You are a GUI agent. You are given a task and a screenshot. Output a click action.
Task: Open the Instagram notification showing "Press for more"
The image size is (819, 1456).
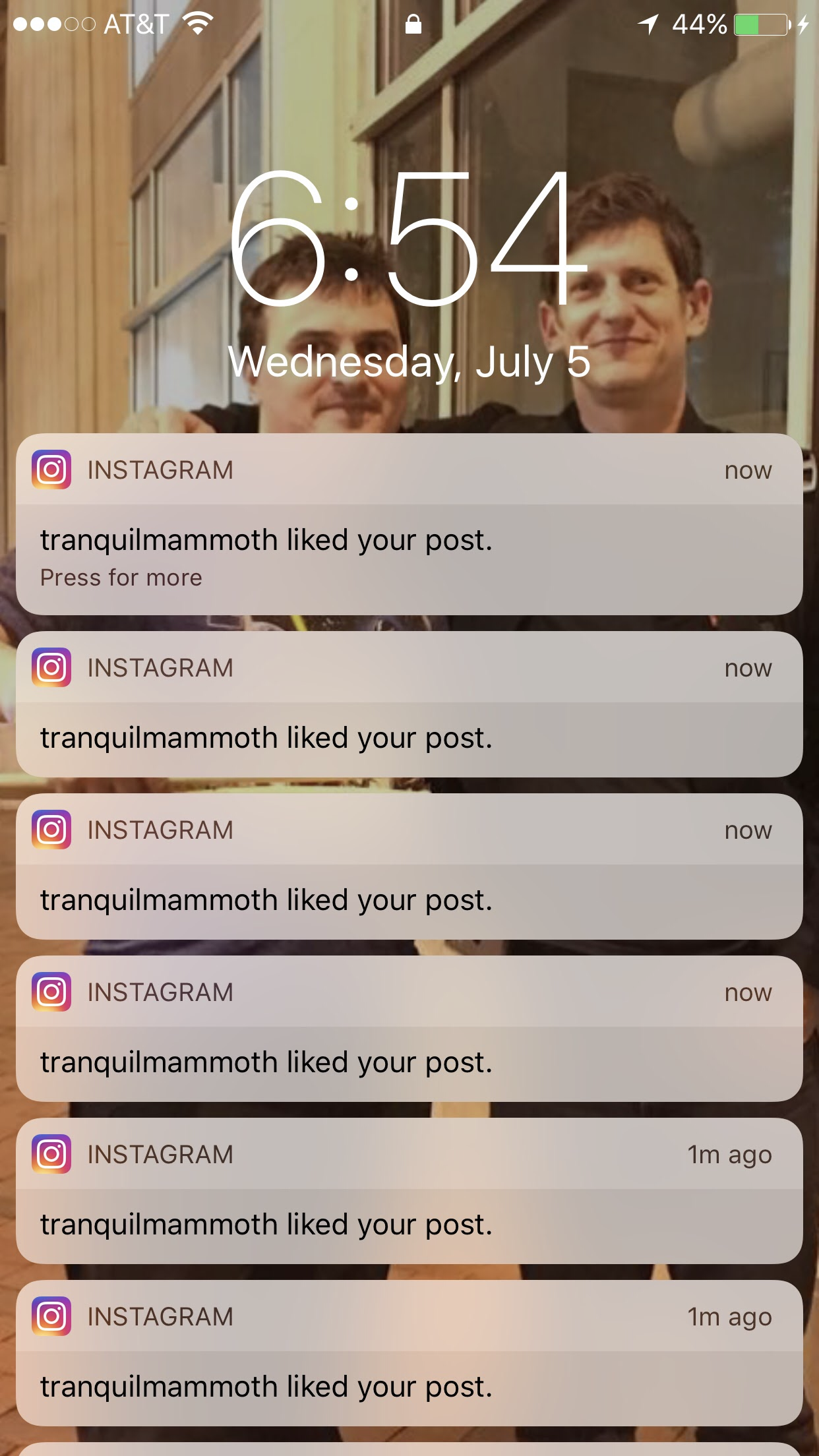click(409, 524)
